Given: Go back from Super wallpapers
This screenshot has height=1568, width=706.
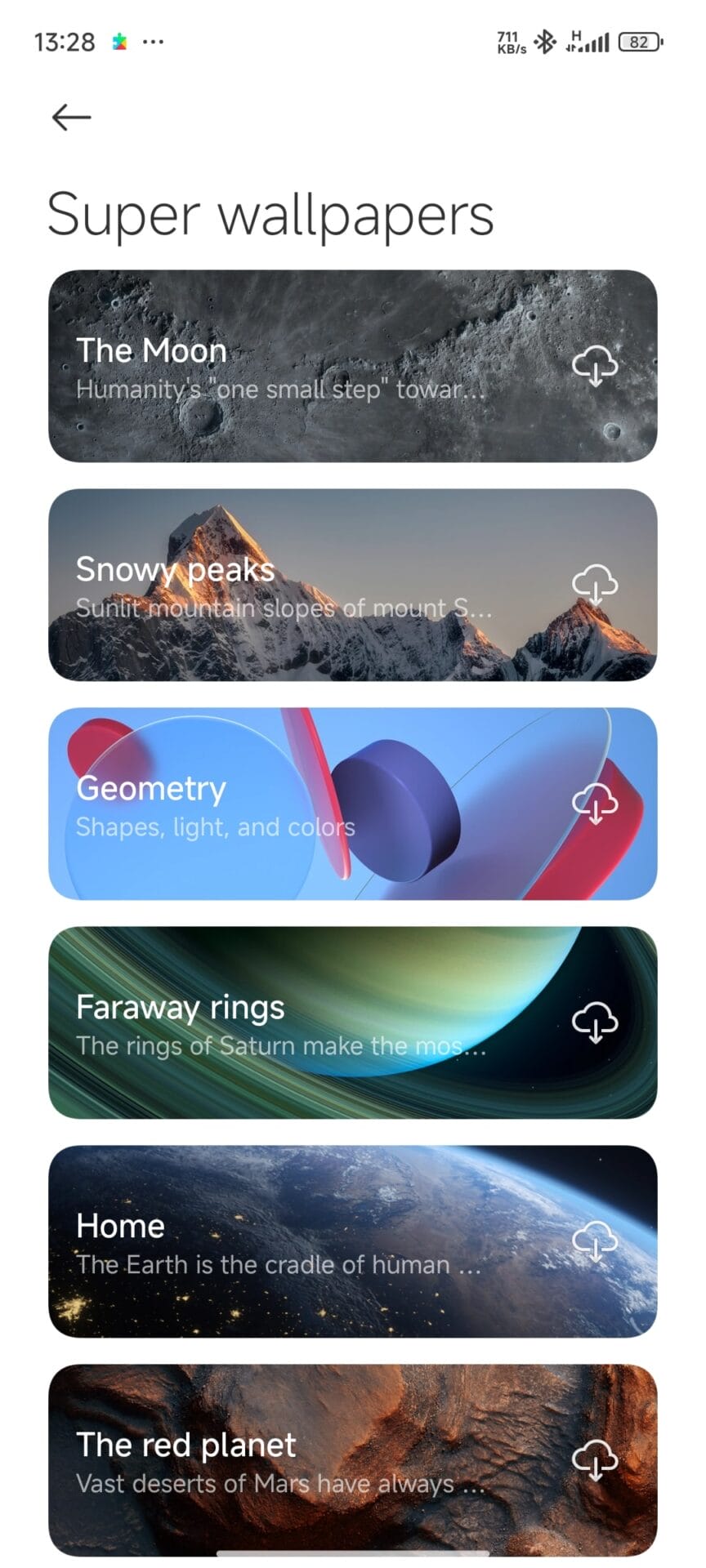Looking at the screenshot, I should (71, 118).
